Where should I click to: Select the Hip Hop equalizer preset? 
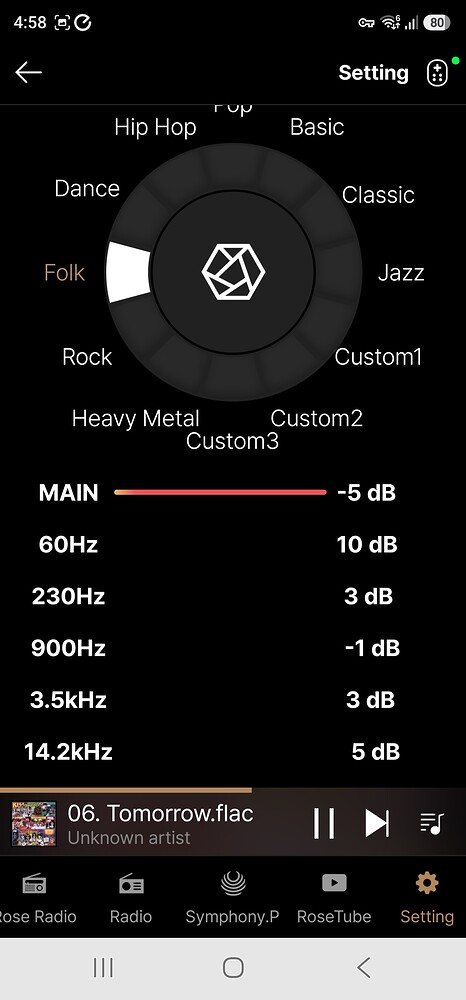point(156,127)
